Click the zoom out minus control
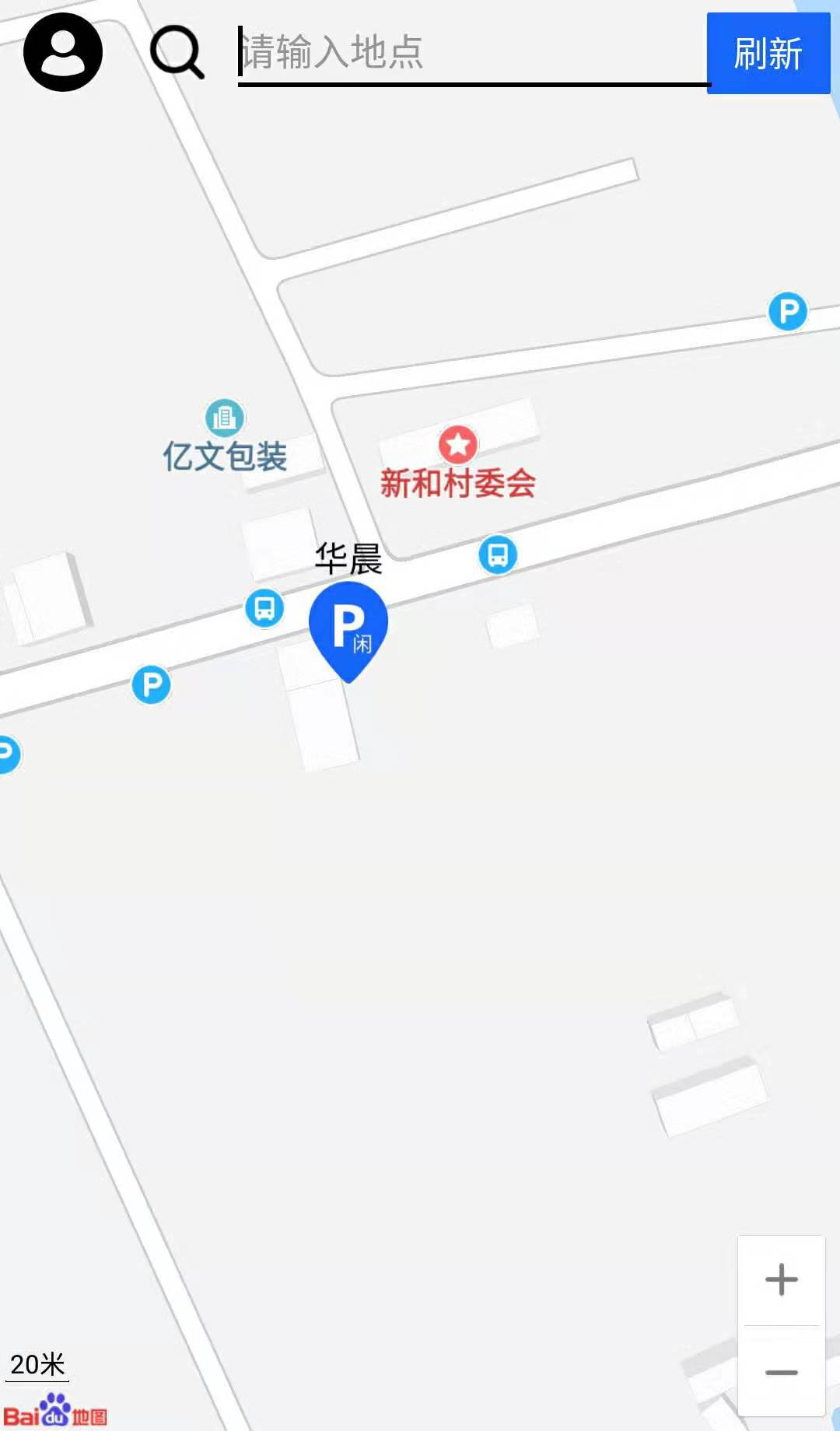 (x=781, y=1372)
